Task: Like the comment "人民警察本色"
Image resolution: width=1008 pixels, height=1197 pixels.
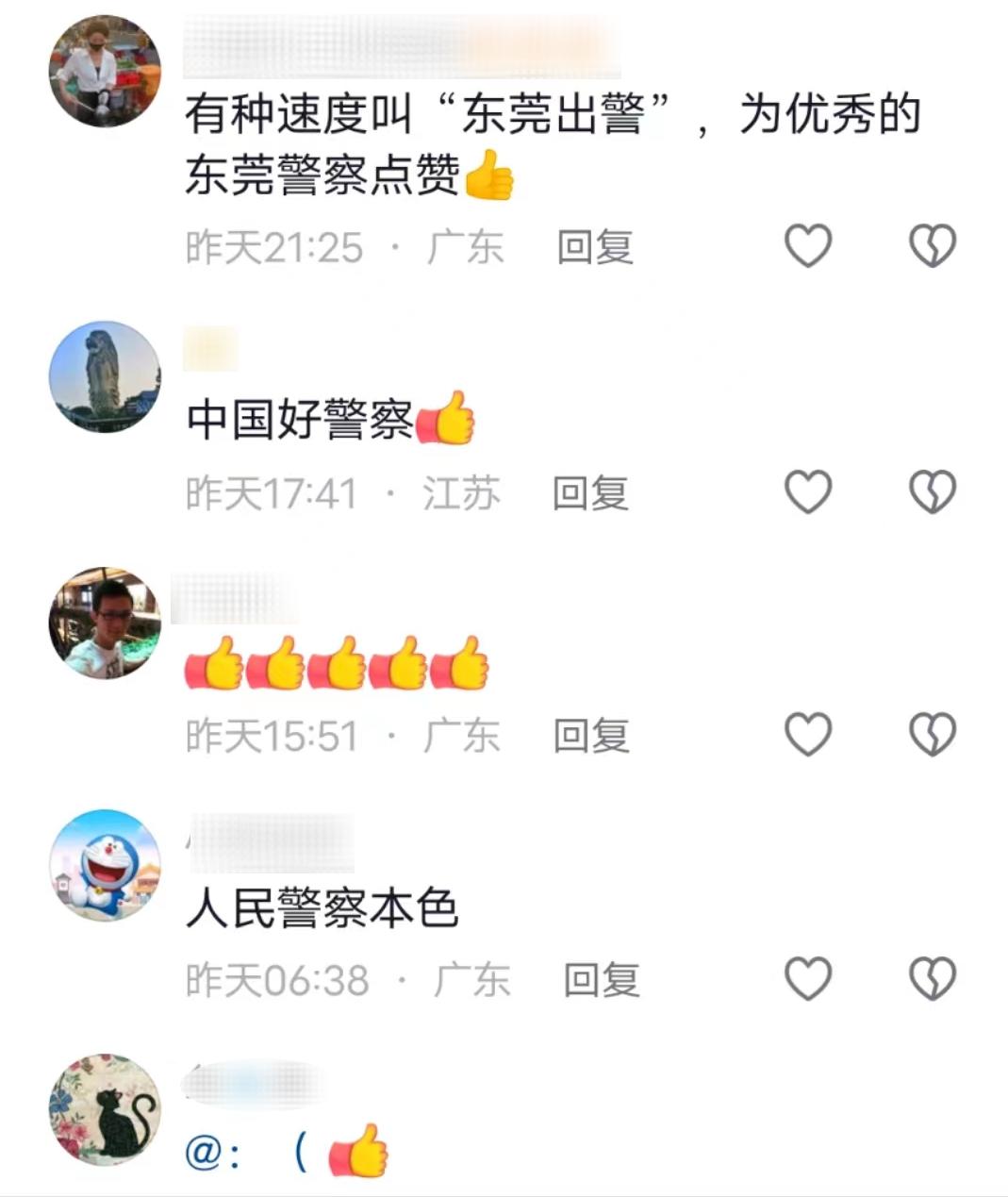Action: [808, 978]
